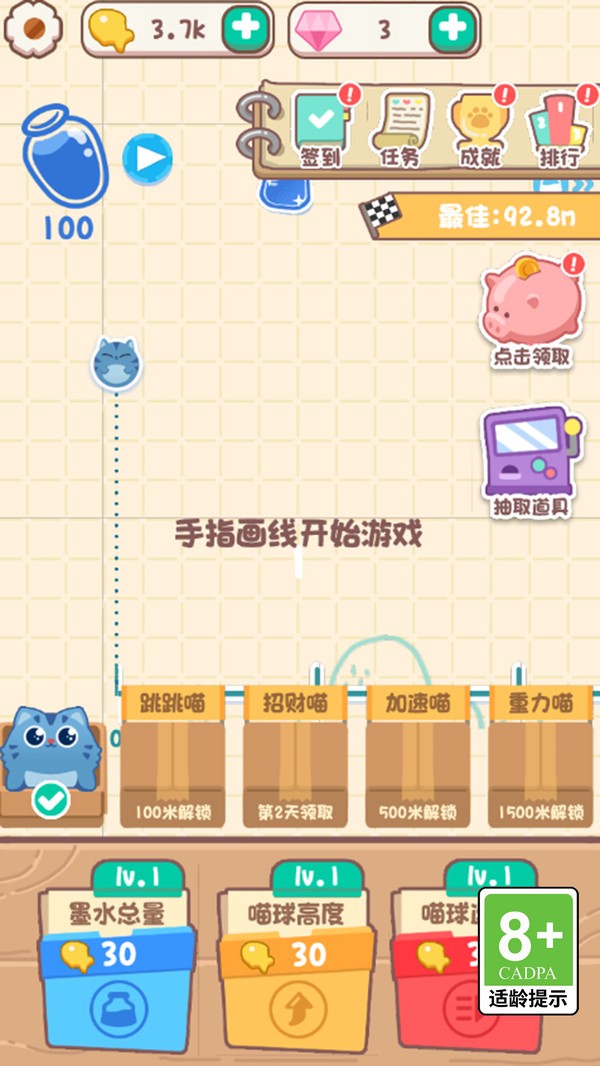600x1066 pixels.
Task: Open the 任务 tasks scroll
Action: pyautogui.click(x=400, y=129)
